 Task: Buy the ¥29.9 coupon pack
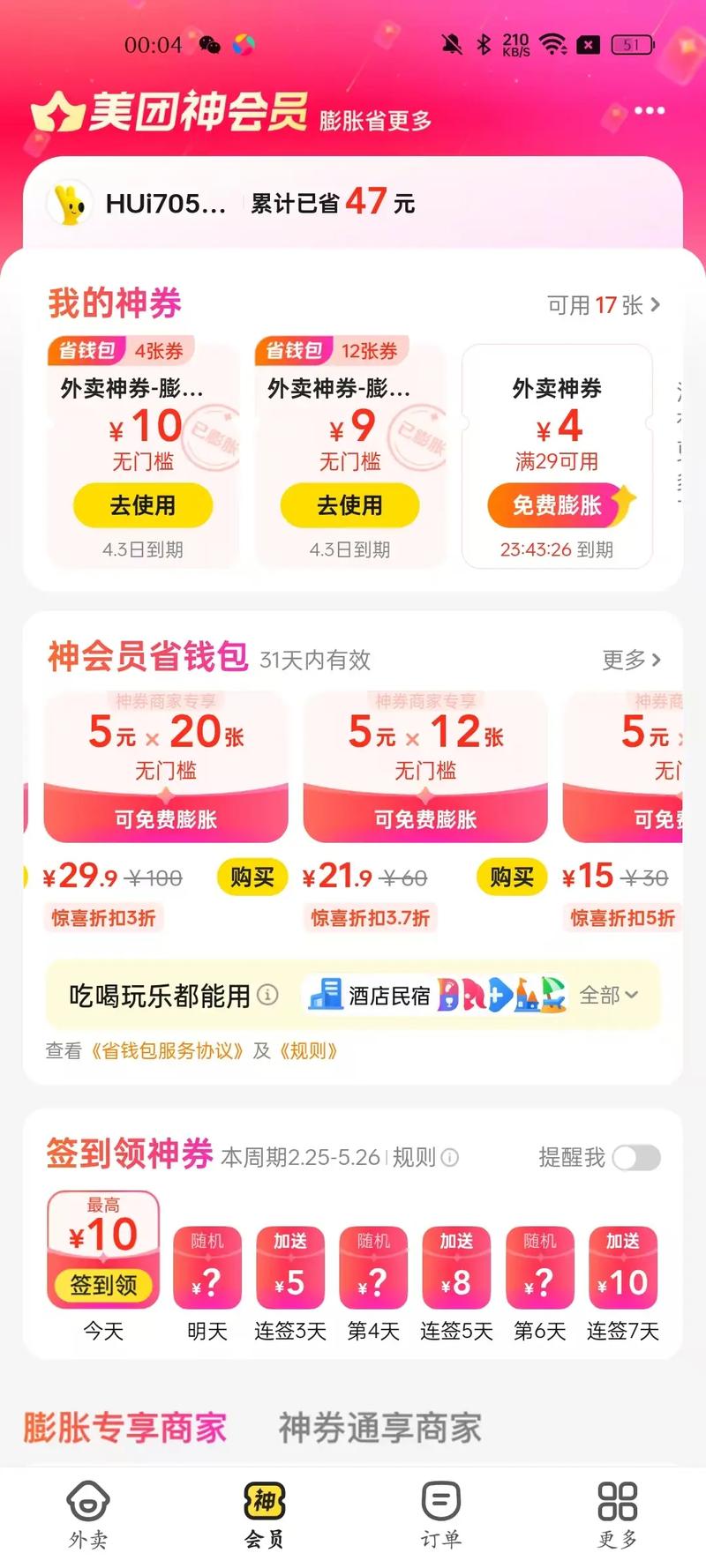point(252,877)
